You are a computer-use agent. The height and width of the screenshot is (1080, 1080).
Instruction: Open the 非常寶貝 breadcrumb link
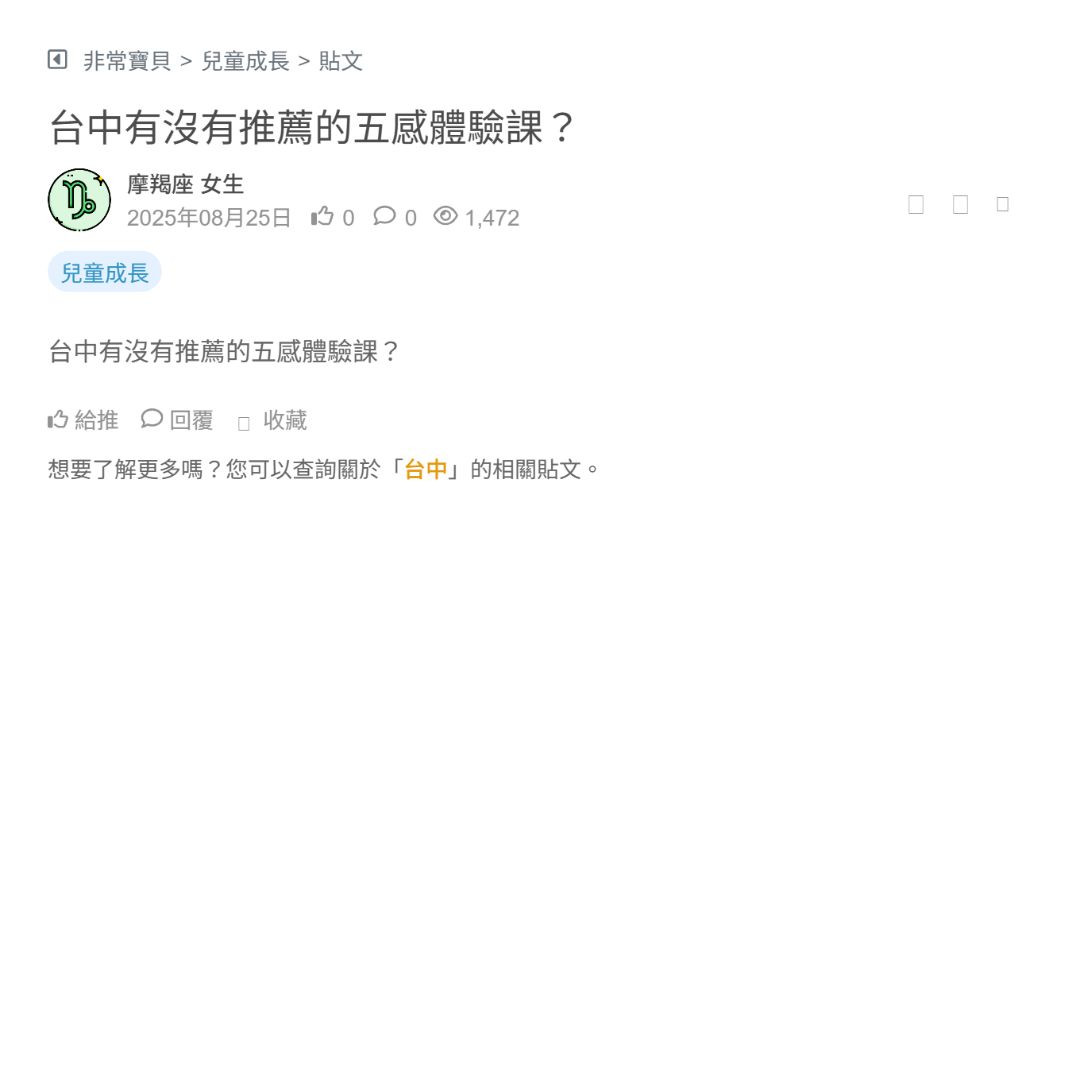click(x=127, y=61)
